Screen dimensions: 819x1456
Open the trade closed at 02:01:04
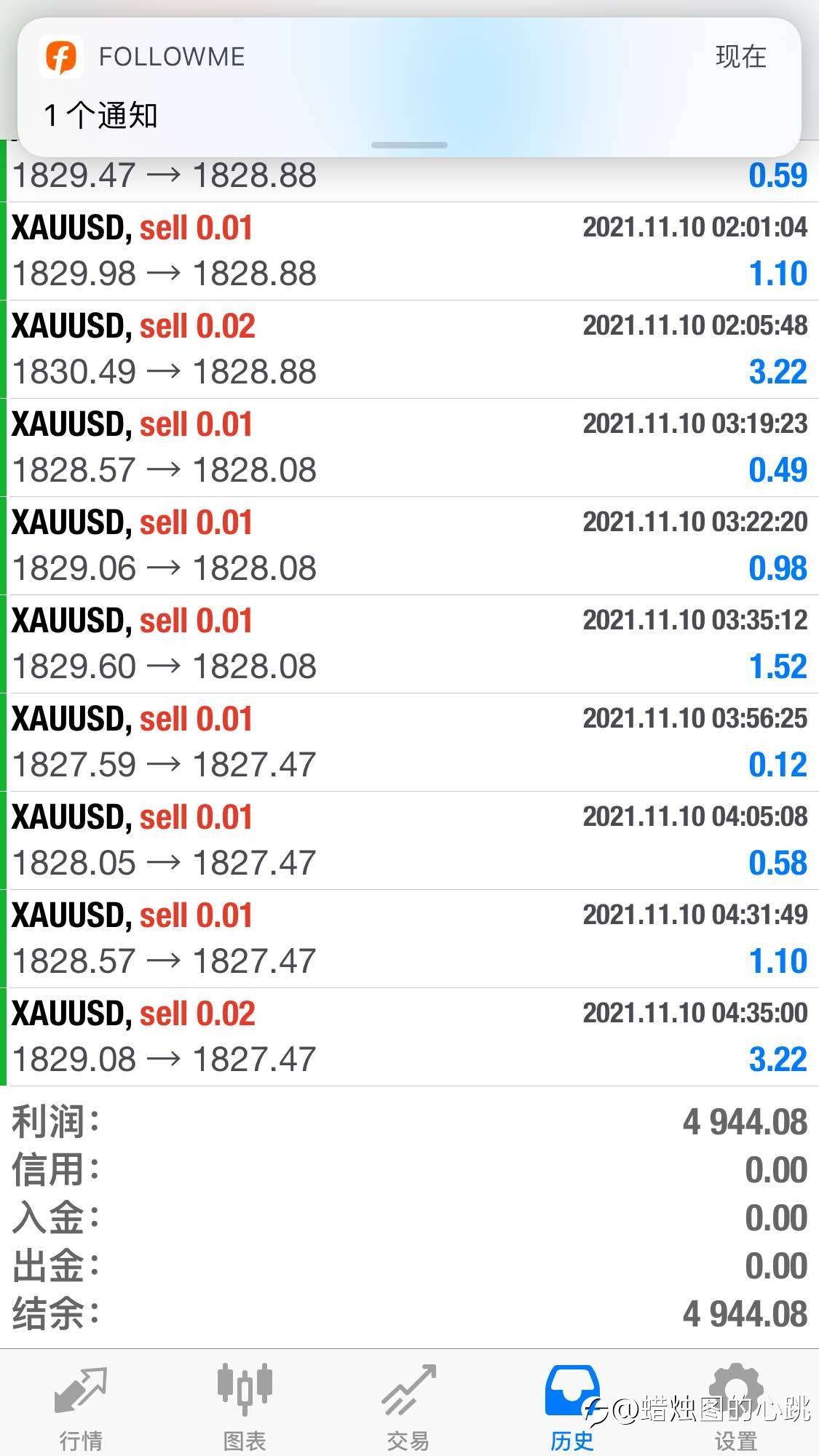coord(409,251)
